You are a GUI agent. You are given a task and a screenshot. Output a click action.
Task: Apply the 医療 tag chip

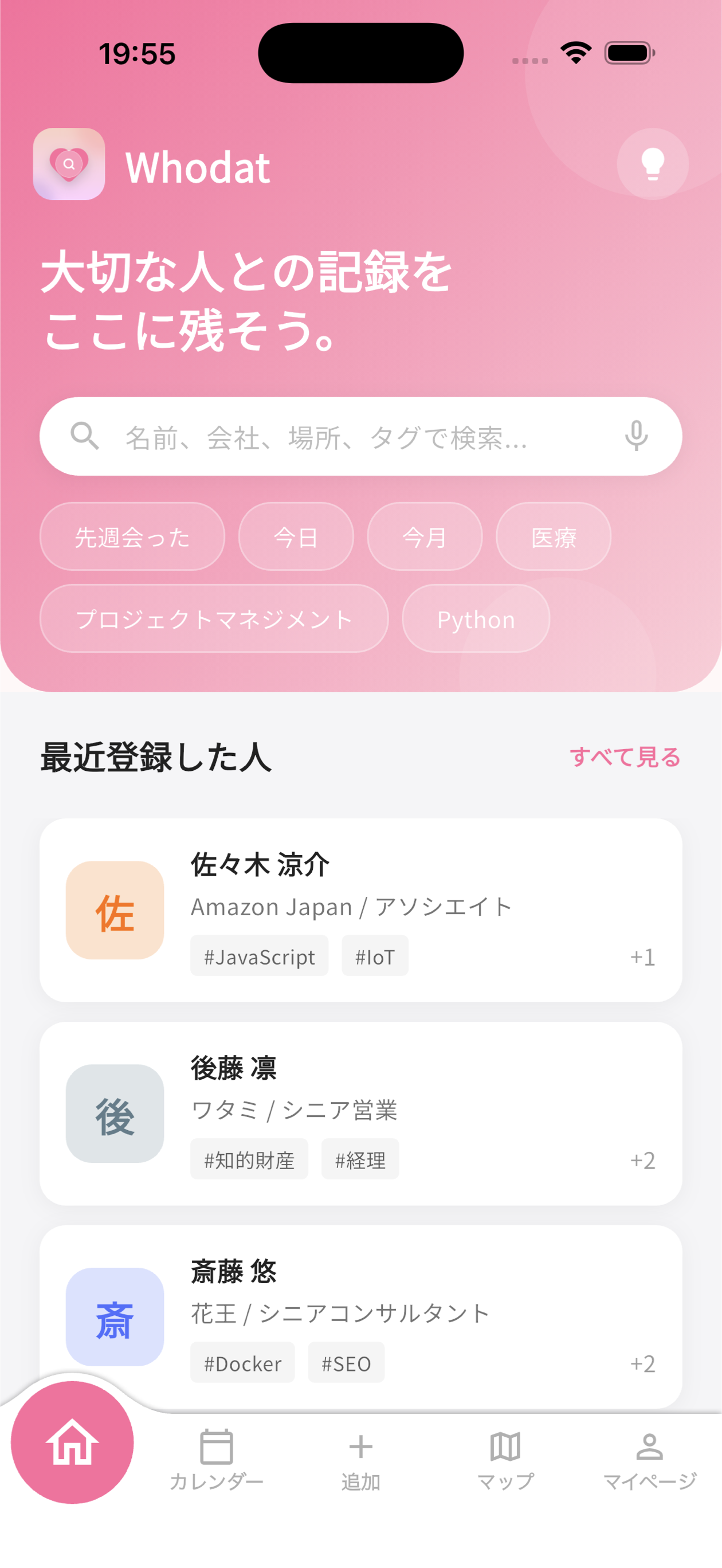pyautogui.click(x=553, y=537)
